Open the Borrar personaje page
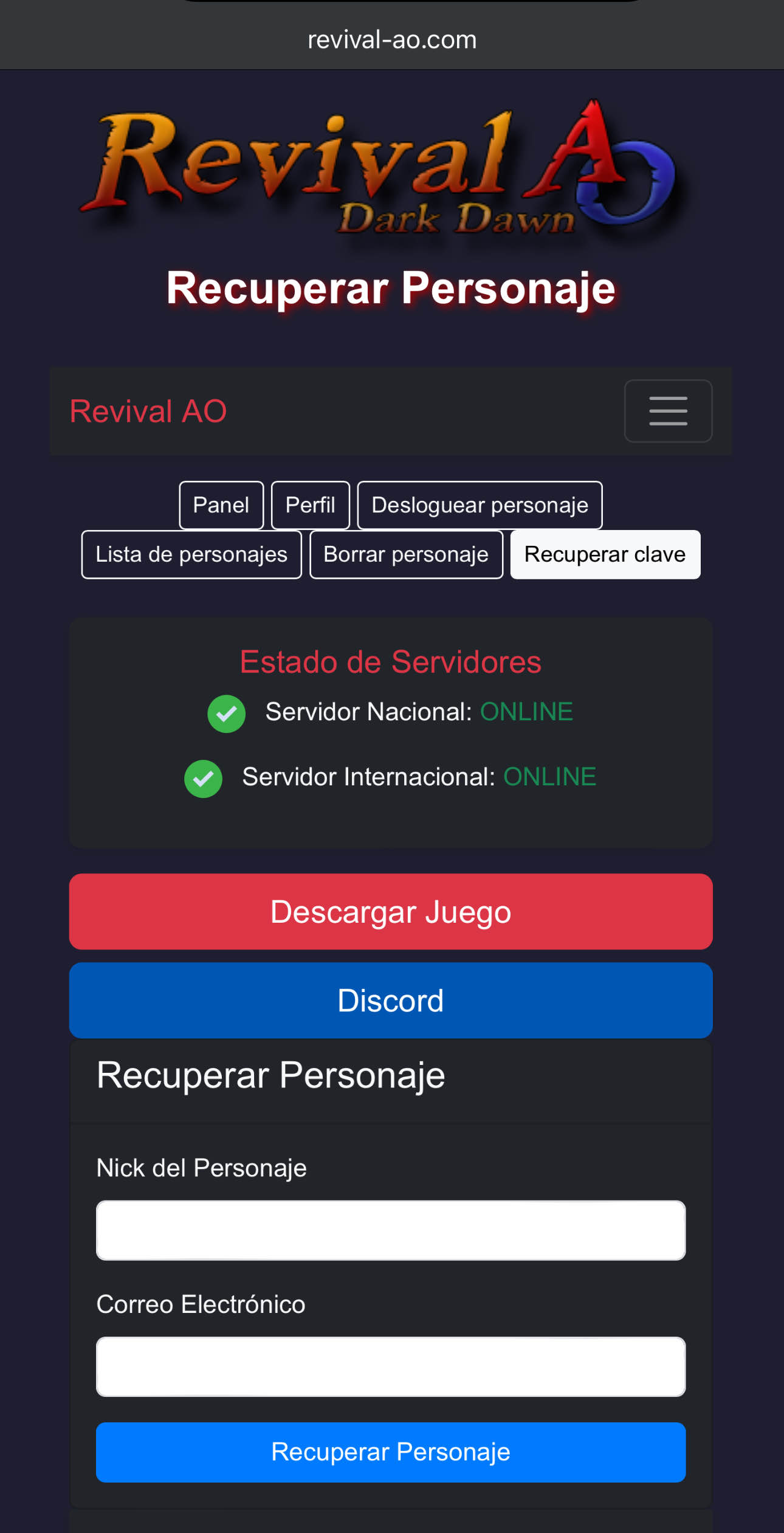This screenshot has height=1533, width=784. 406,554
